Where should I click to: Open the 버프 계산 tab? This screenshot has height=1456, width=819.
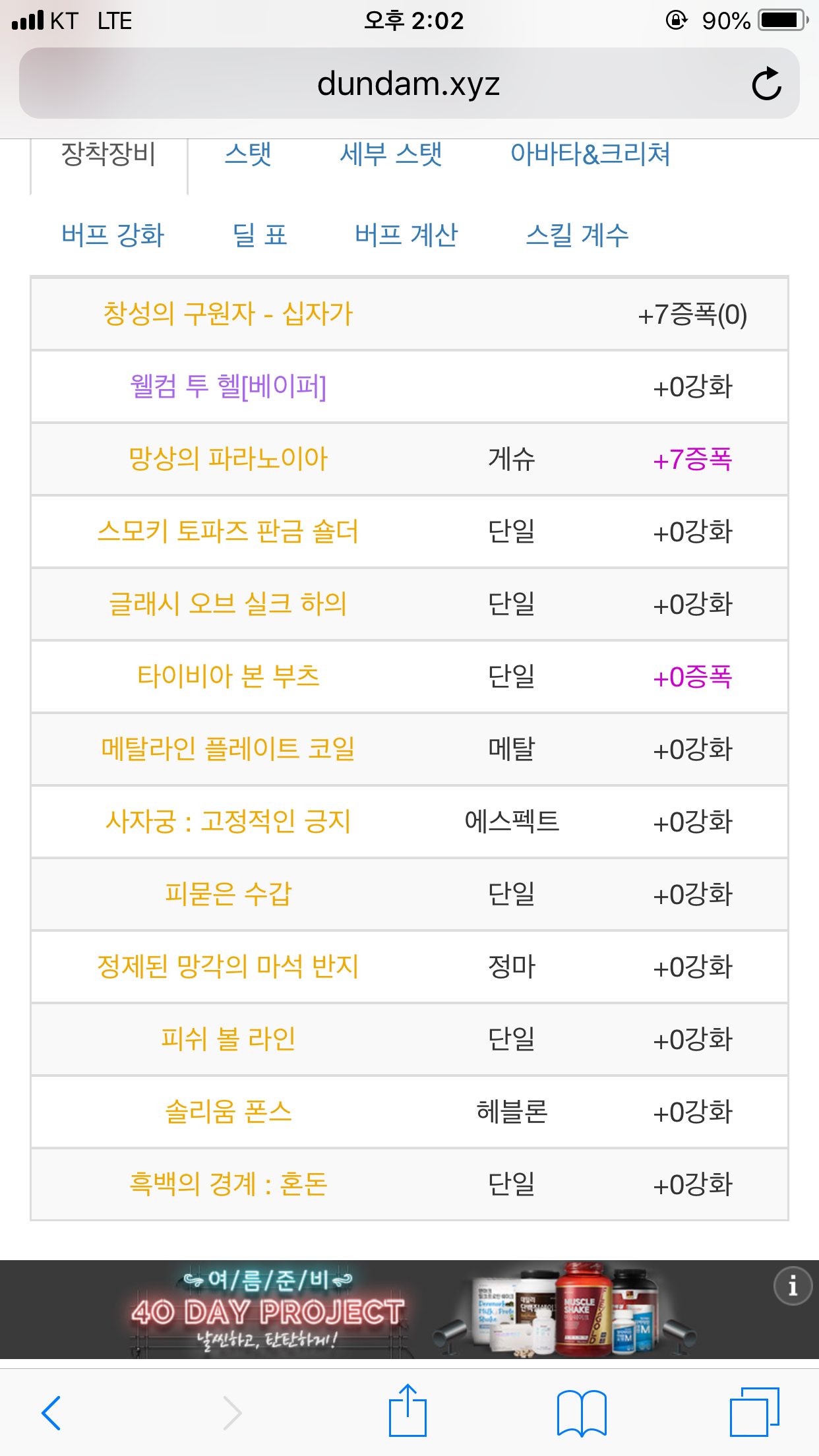pyautogui.click(x=406, y=235)
